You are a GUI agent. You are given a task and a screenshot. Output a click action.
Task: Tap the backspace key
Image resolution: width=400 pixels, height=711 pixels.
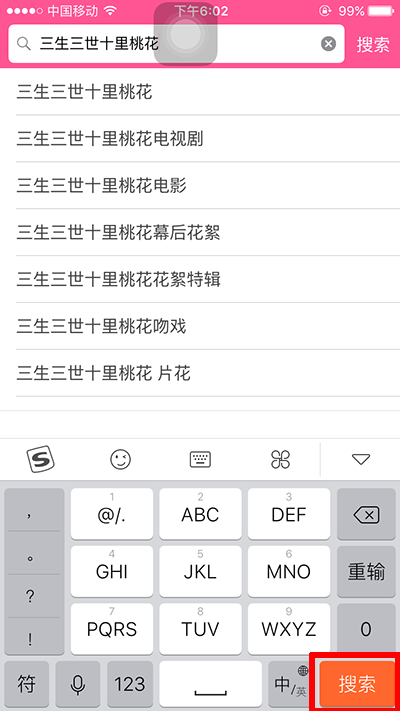tap(366, 514)
